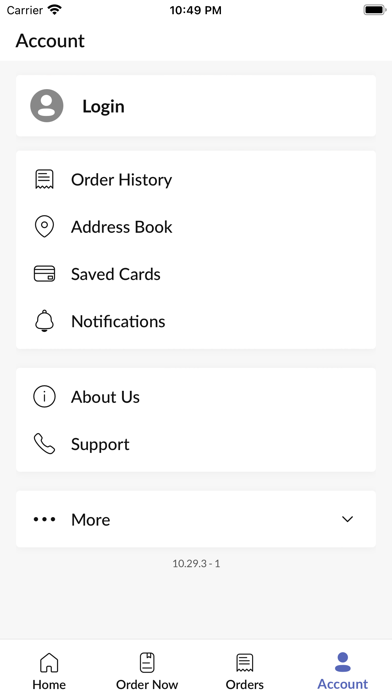The image size is (392, 696).
Task: View Saved Cards
Action: [x=196, y=274]
